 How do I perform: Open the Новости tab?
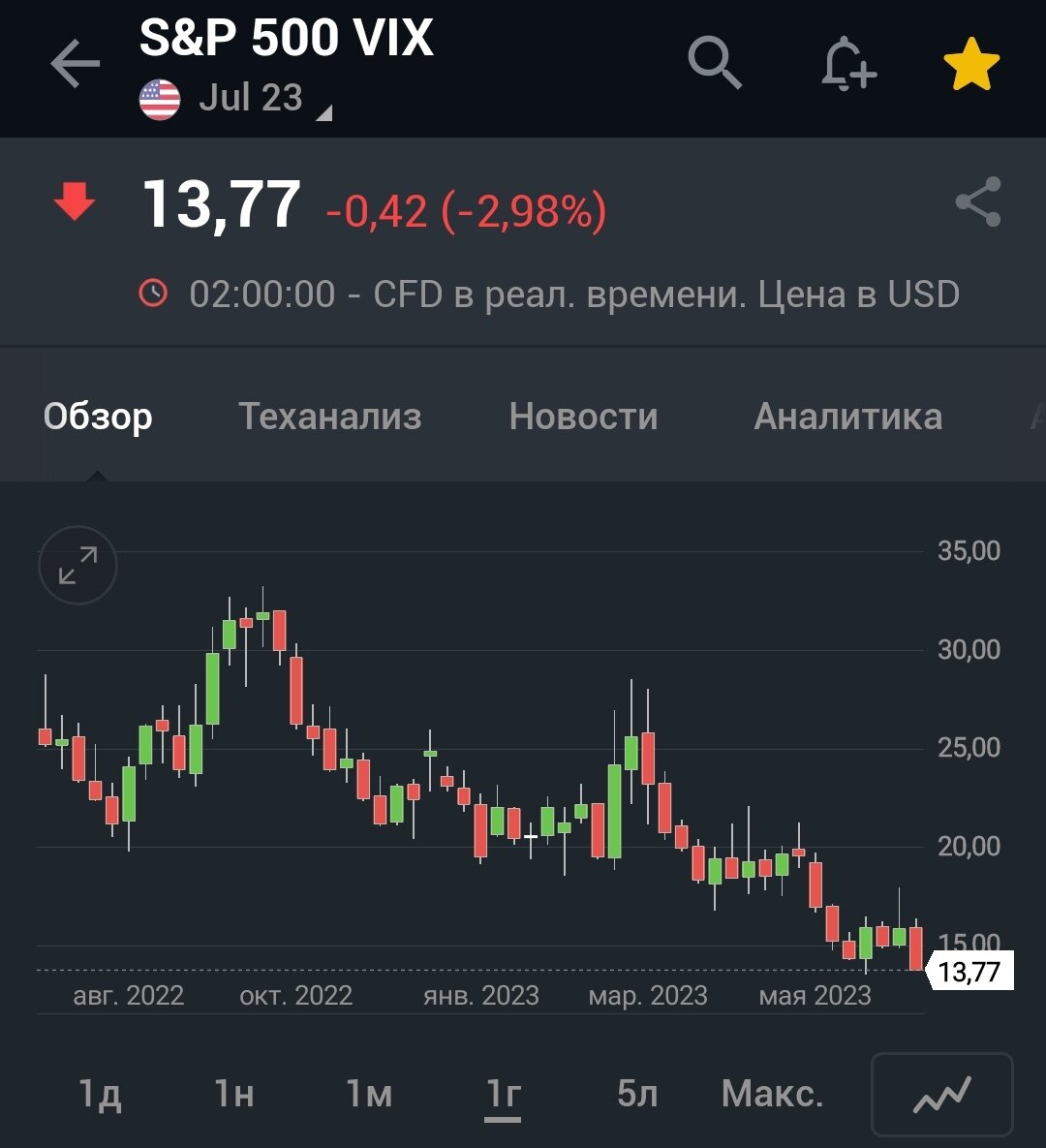click(x=583, y=416)
